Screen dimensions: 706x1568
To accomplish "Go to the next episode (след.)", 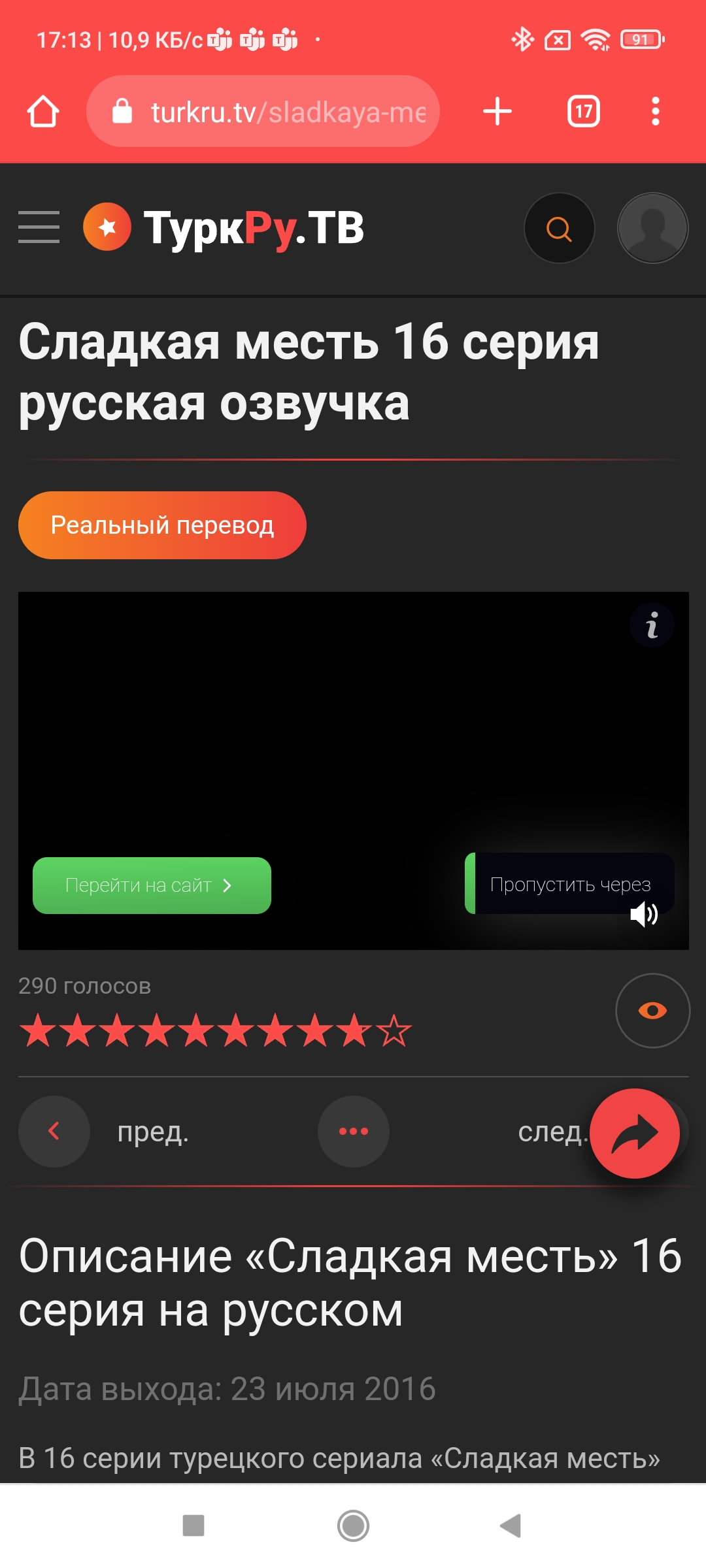I will (x=550, y=1132).
